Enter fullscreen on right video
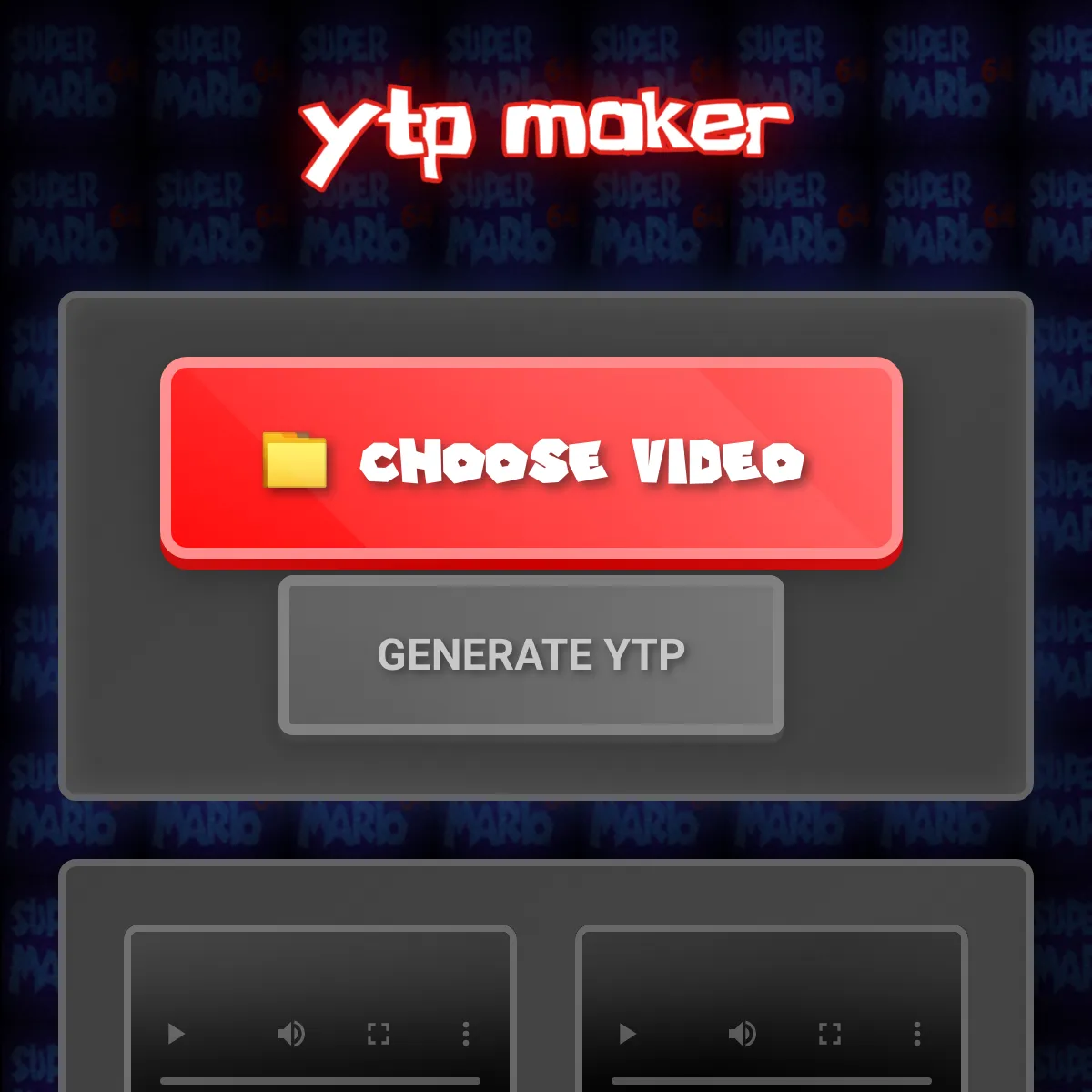The width and height of the screenshot is (1092, 1092). (830, 1034)
